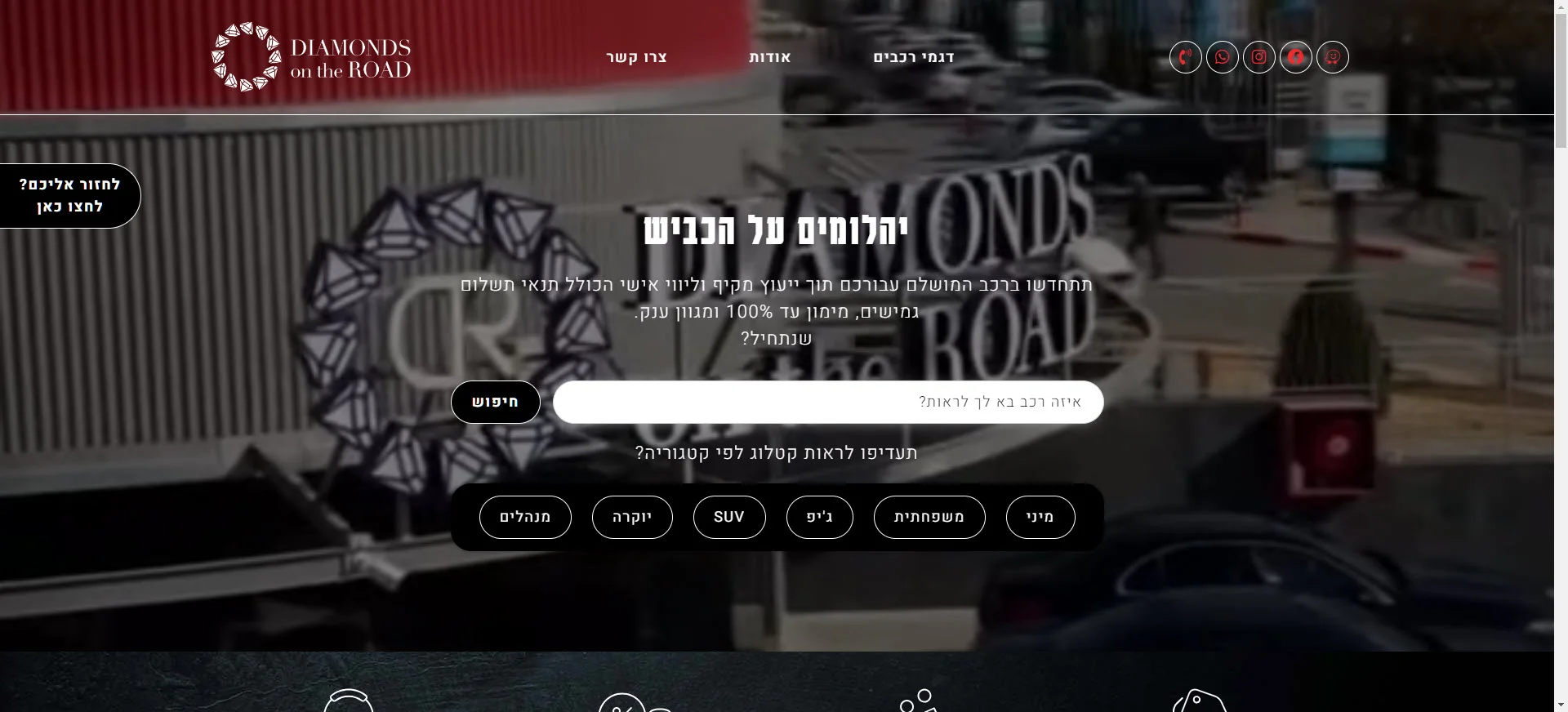Open the דגמי רכבים menu item
1568x712 pixels.
coord(913,57)
